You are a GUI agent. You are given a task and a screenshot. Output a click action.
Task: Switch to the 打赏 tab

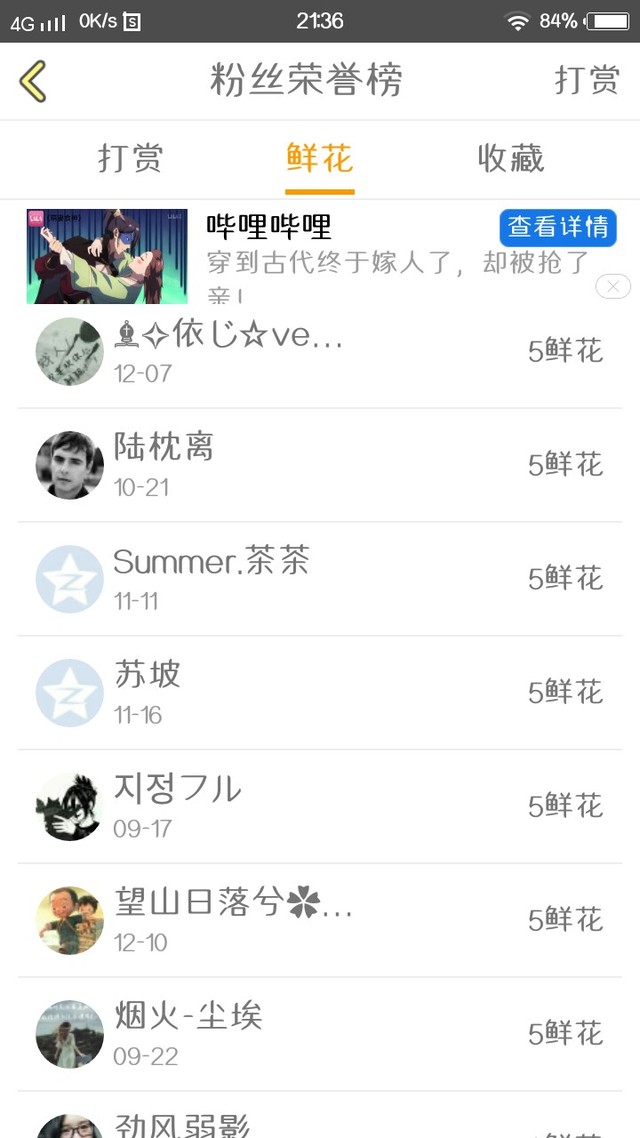[130, 158]
